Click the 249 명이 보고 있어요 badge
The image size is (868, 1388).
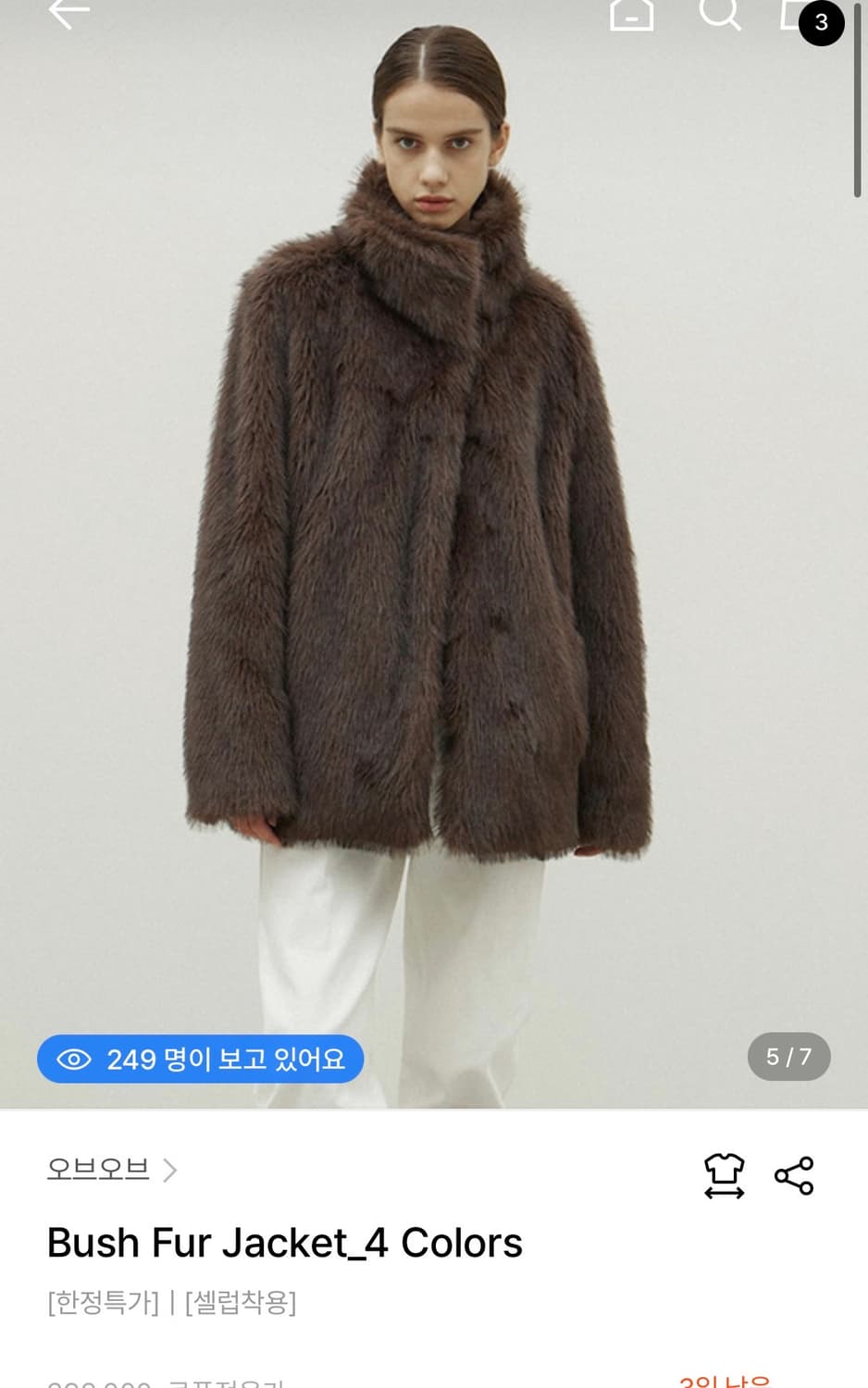200,1058
